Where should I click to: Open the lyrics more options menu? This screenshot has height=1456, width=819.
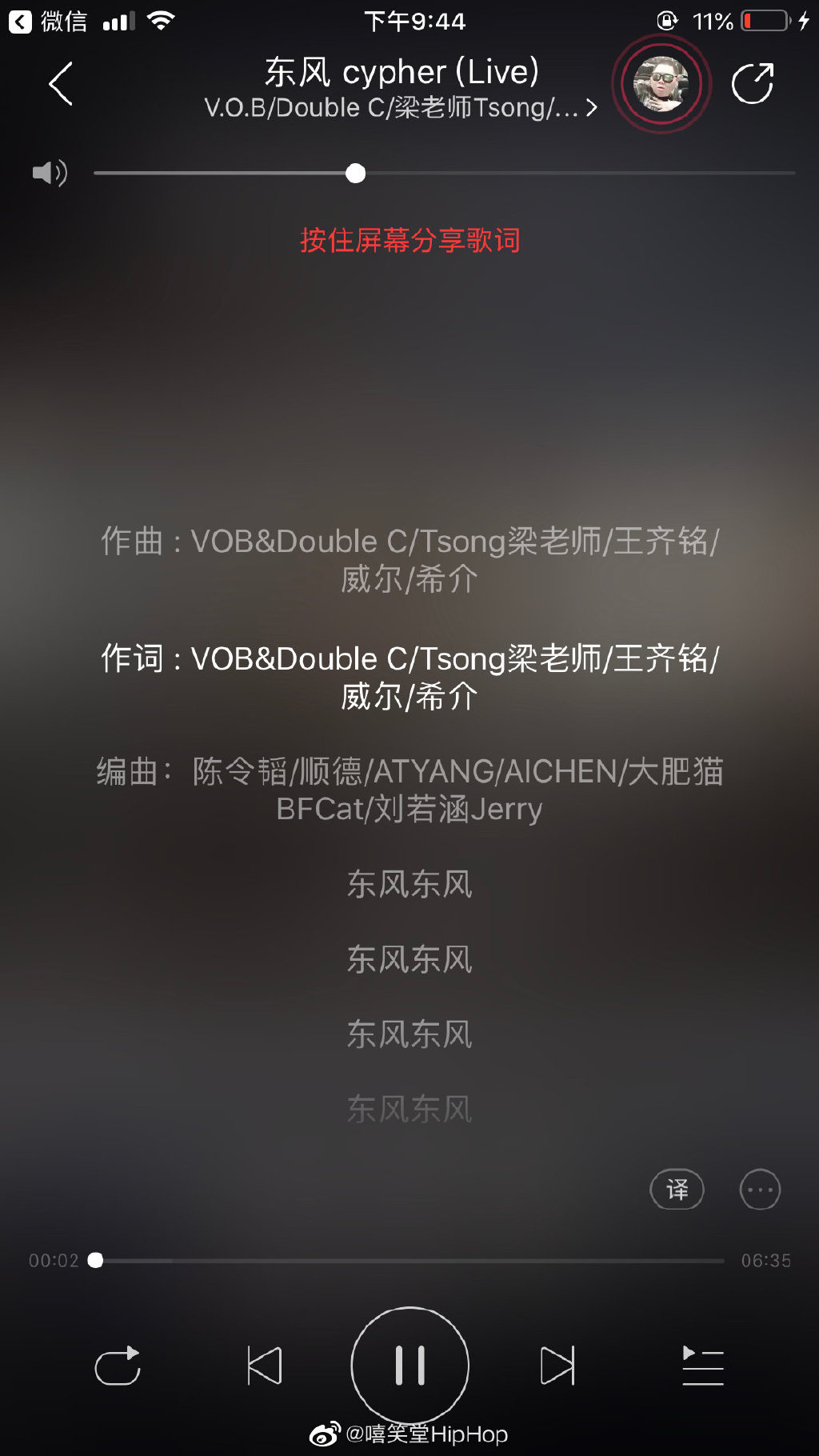click(x=759, y=1190)
